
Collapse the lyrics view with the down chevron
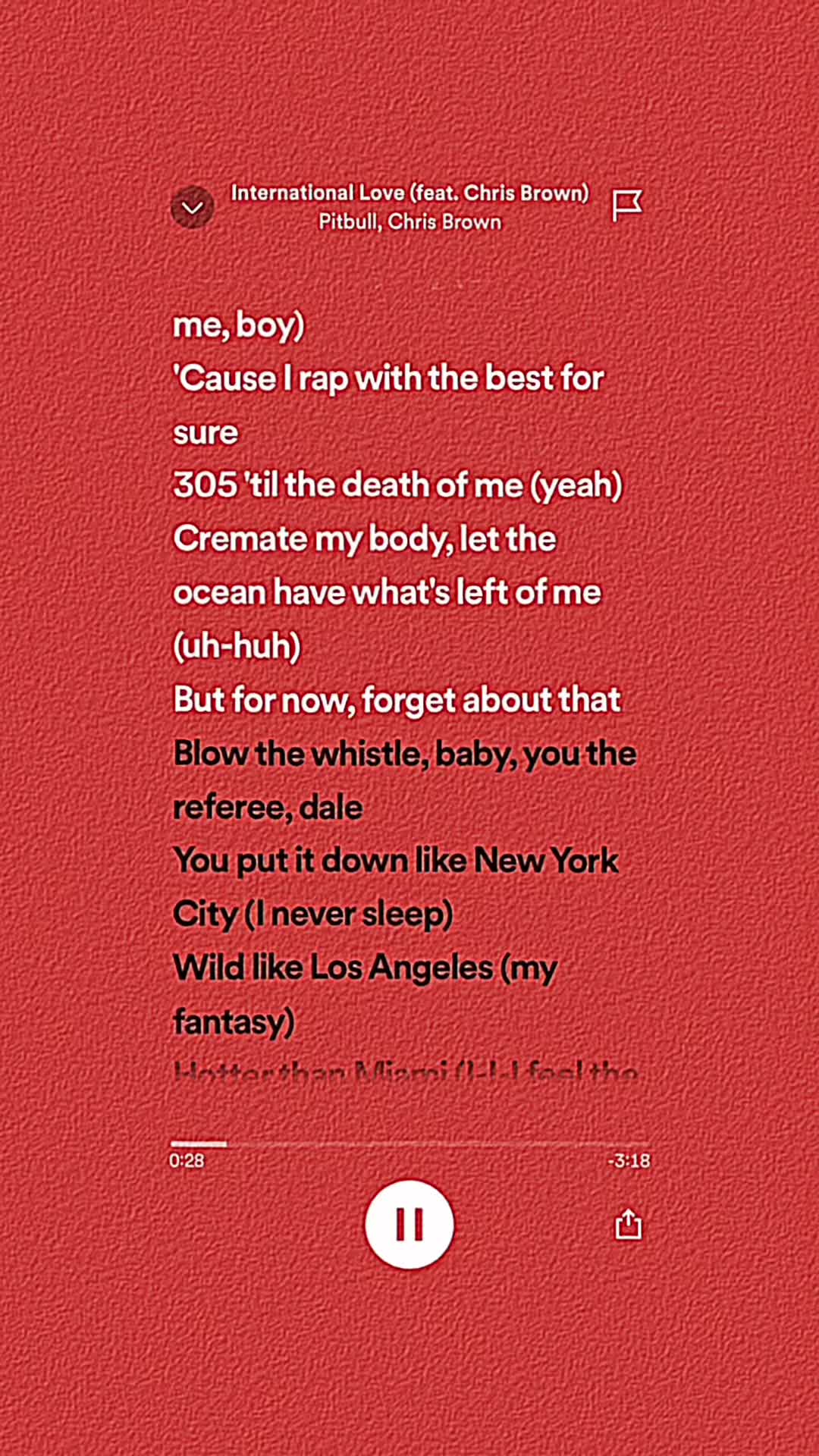click(x=193, y=207)
